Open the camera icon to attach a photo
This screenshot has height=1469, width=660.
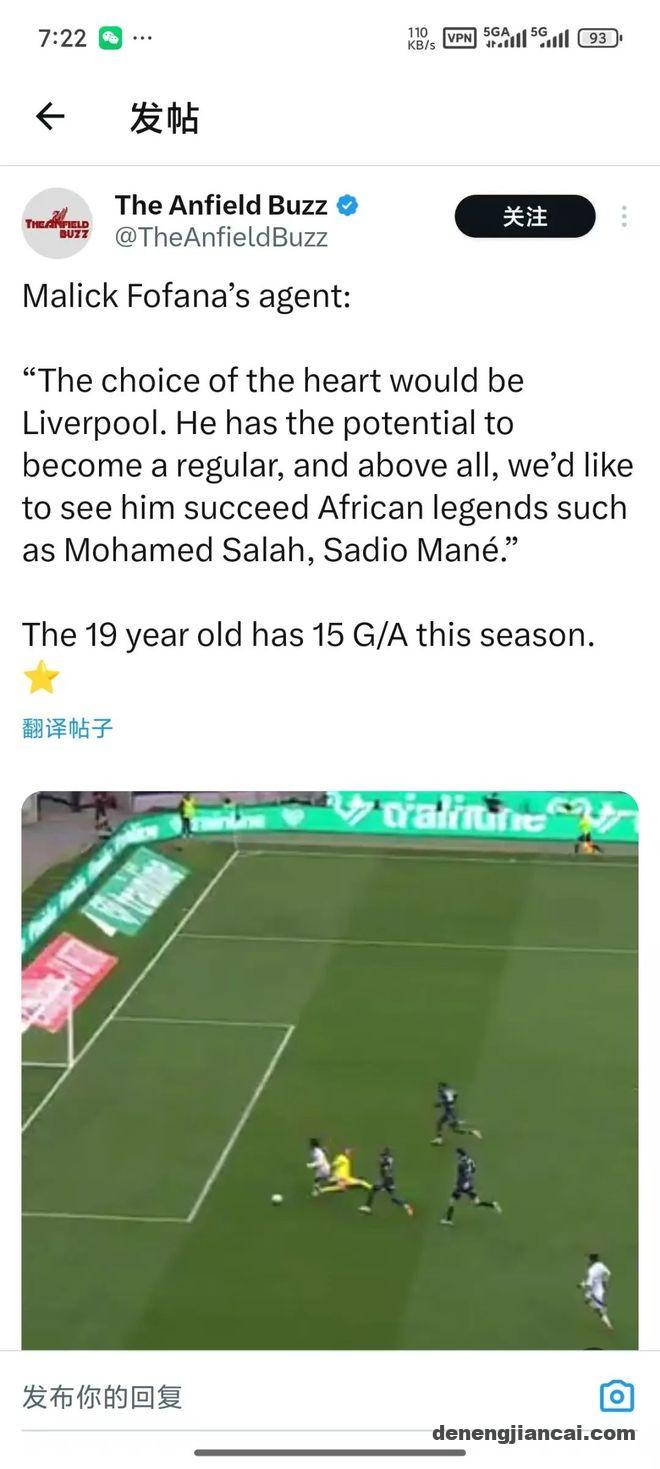tap(616, 1396)
